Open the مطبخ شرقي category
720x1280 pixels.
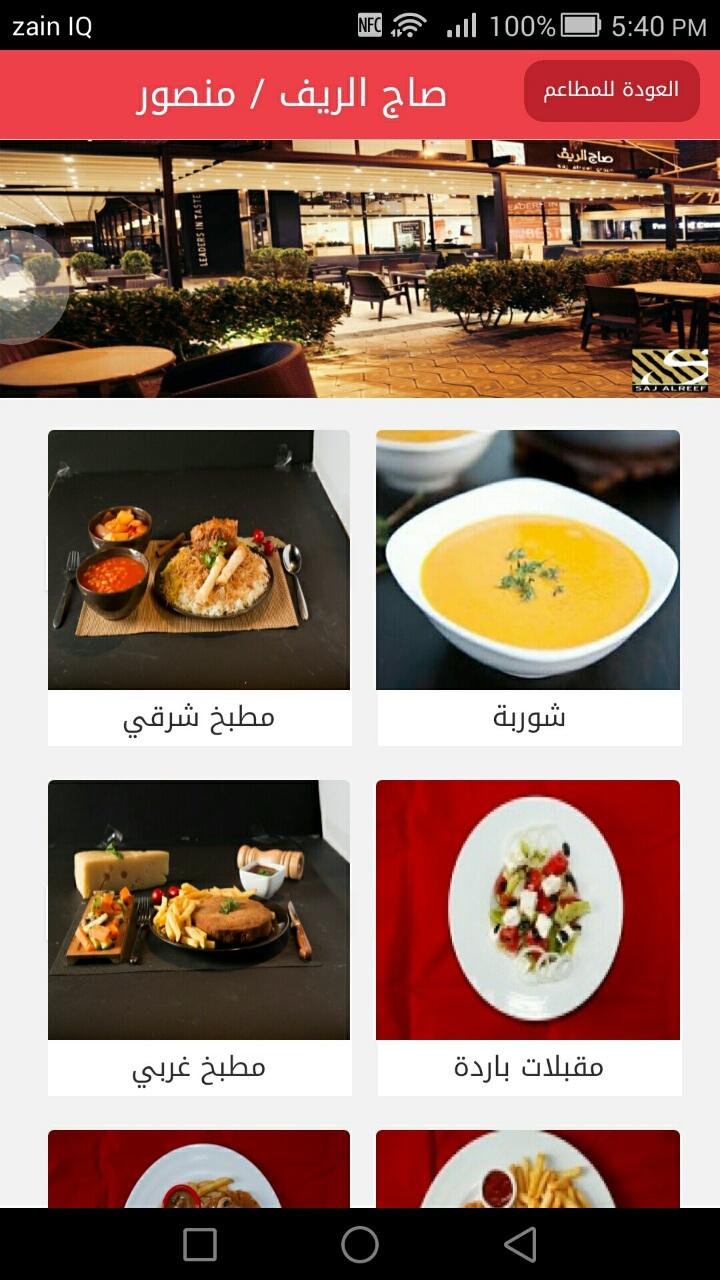click(199, 587)
